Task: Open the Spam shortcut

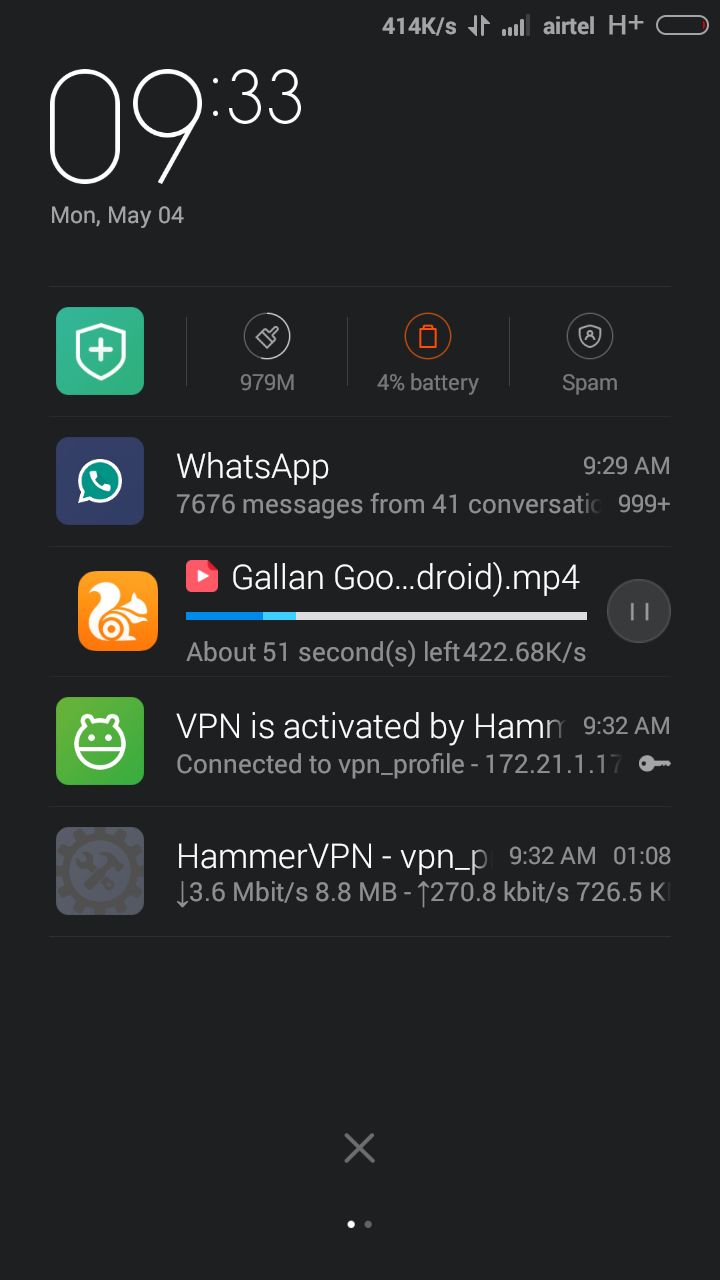Action: pos(589,351)
